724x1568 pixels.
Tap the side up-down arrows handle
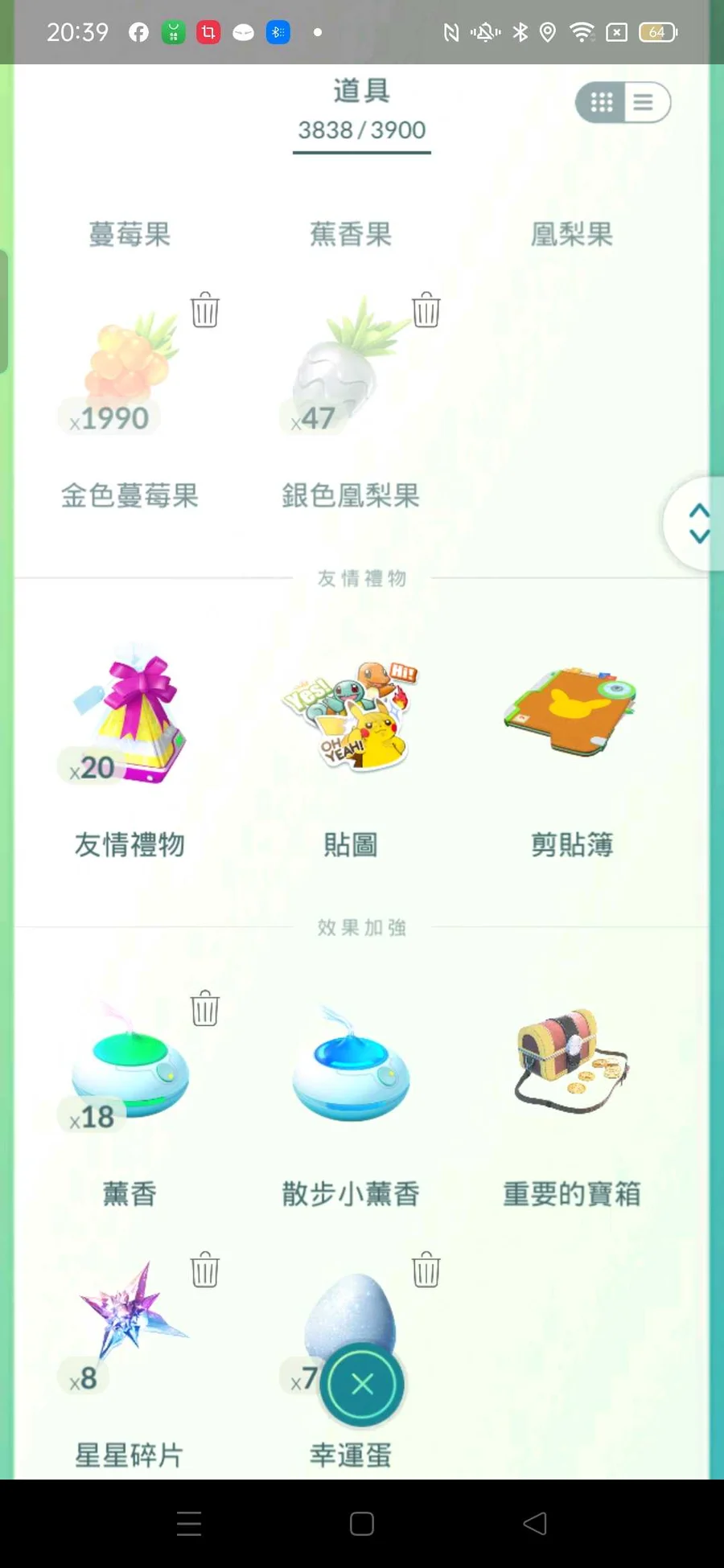pos(698,523)
